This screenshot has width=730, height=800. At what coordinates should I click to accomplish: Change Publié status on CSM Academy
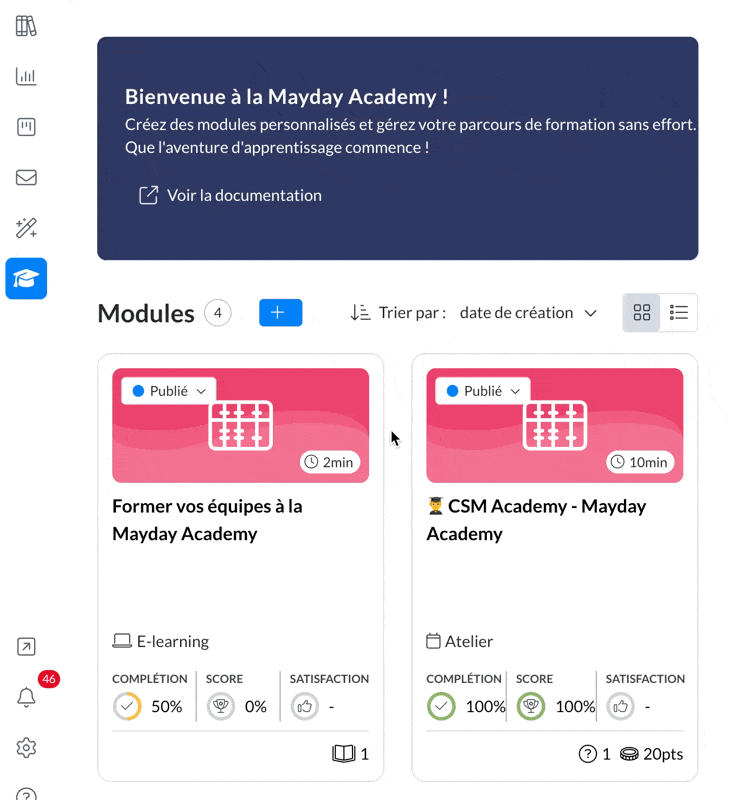point(483,391)
